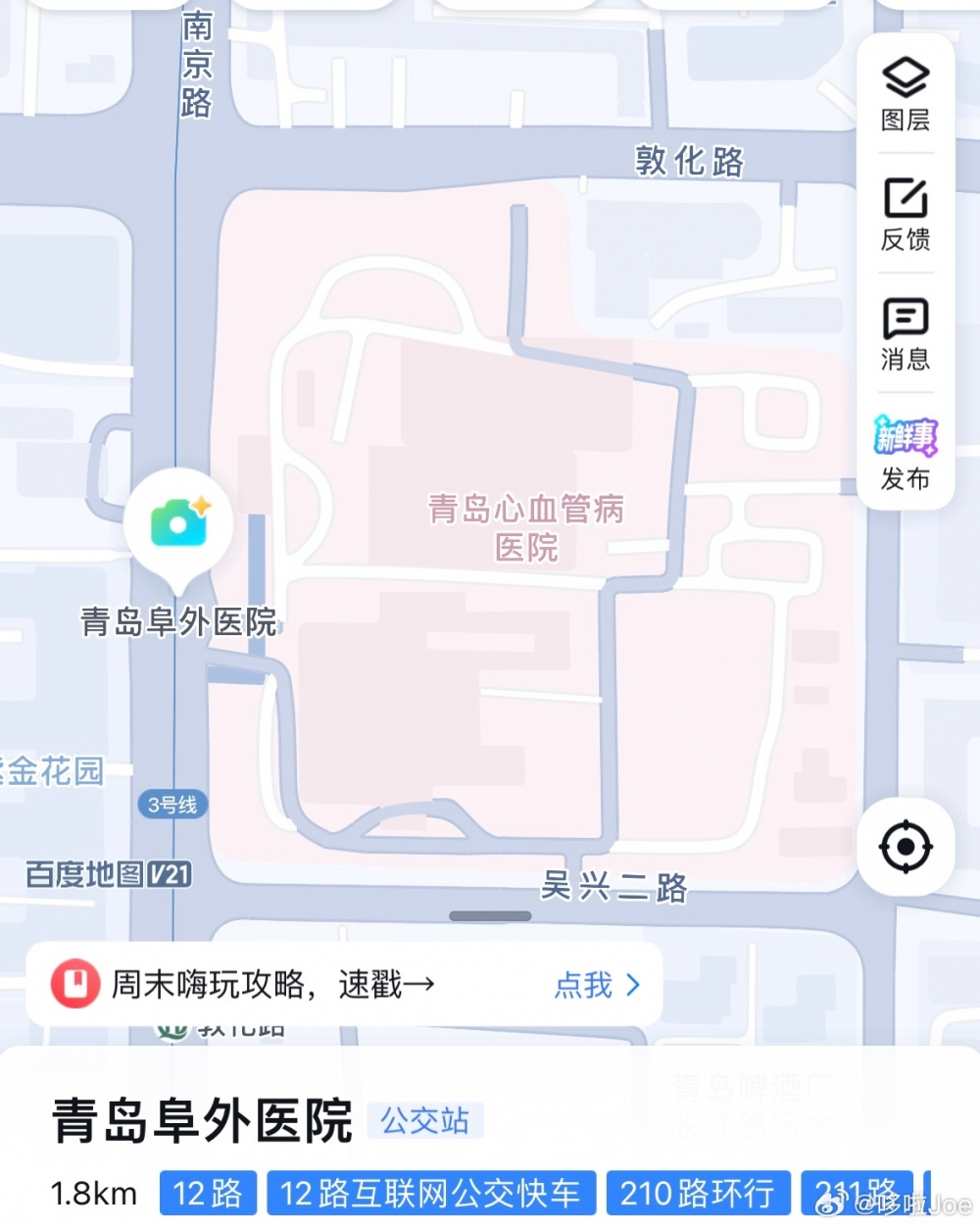The height and width of the screenshot is (1227, 980).
Task: Select the 12路互联网公交快车 chip
Action: (x=430, y=1194)
